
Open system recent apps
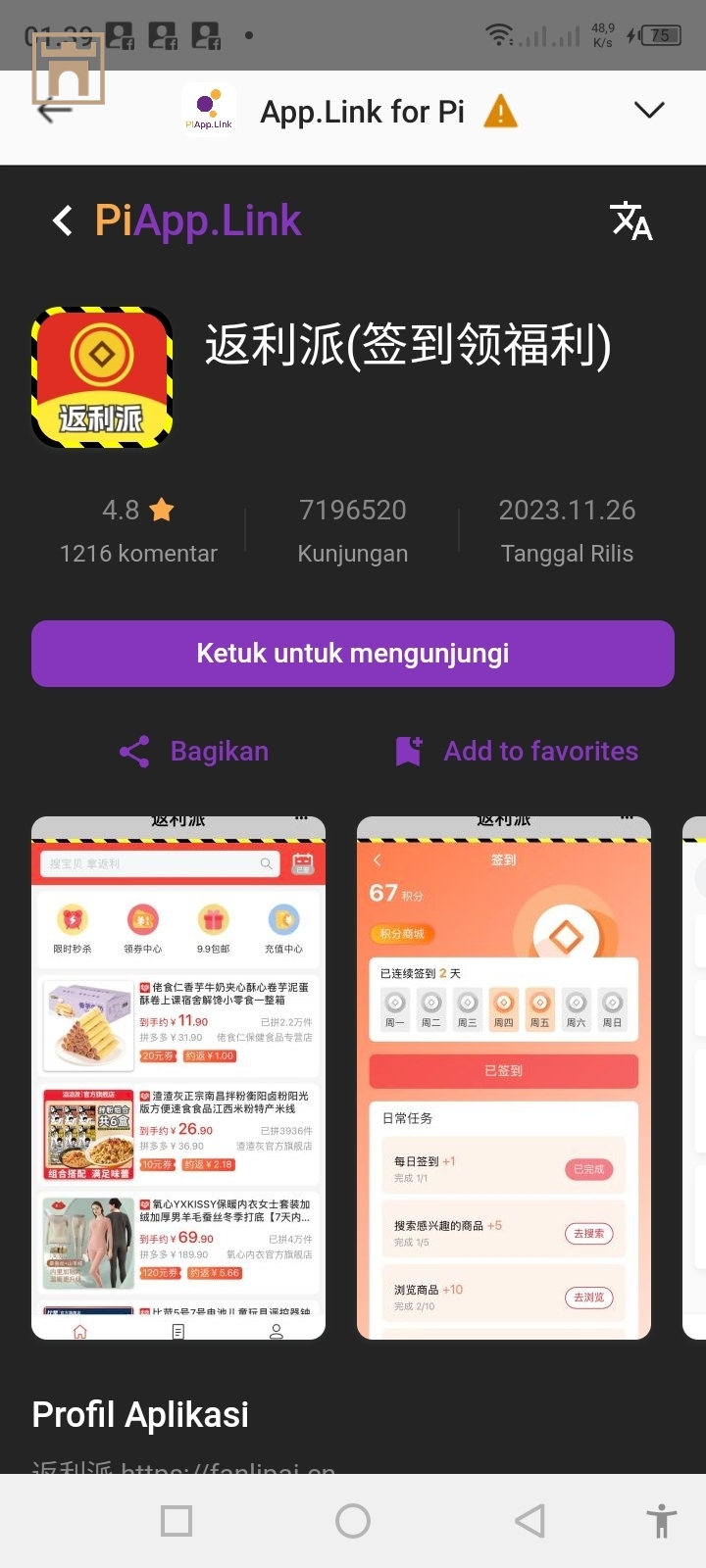(176, 1521)
